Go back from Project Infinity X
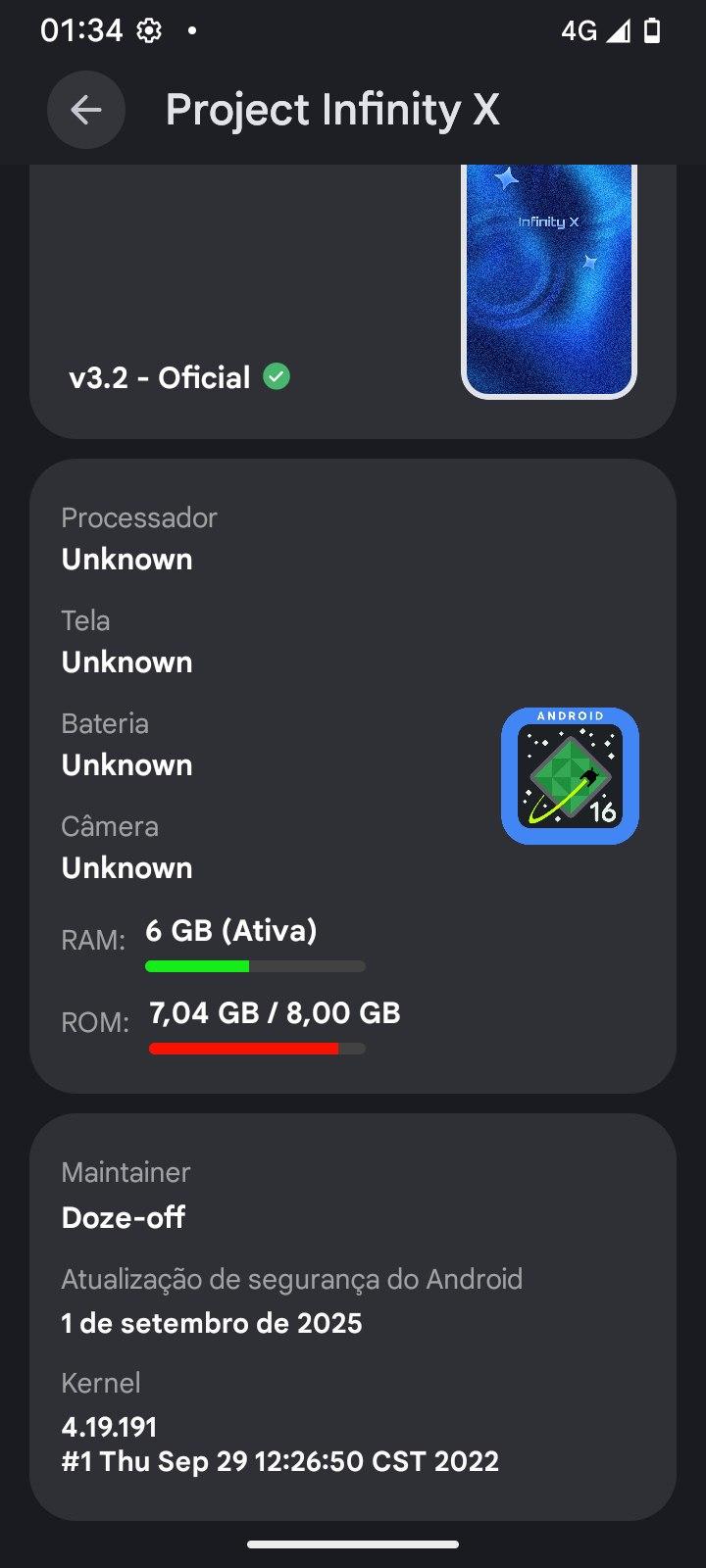706x1568 pixels. click(x=86, y=110)
